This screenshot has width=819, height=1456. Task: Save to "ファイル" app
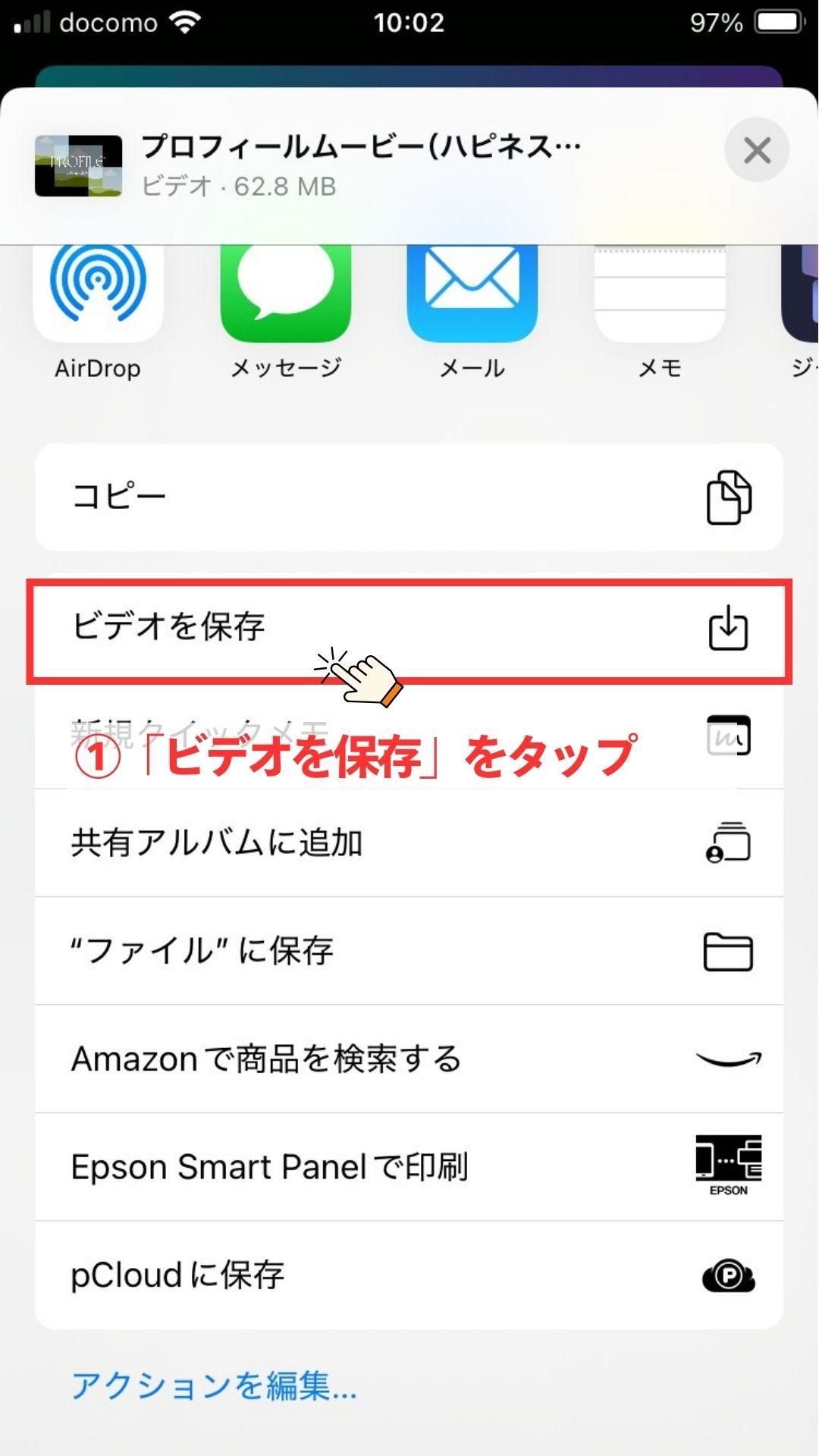point(409,951)
